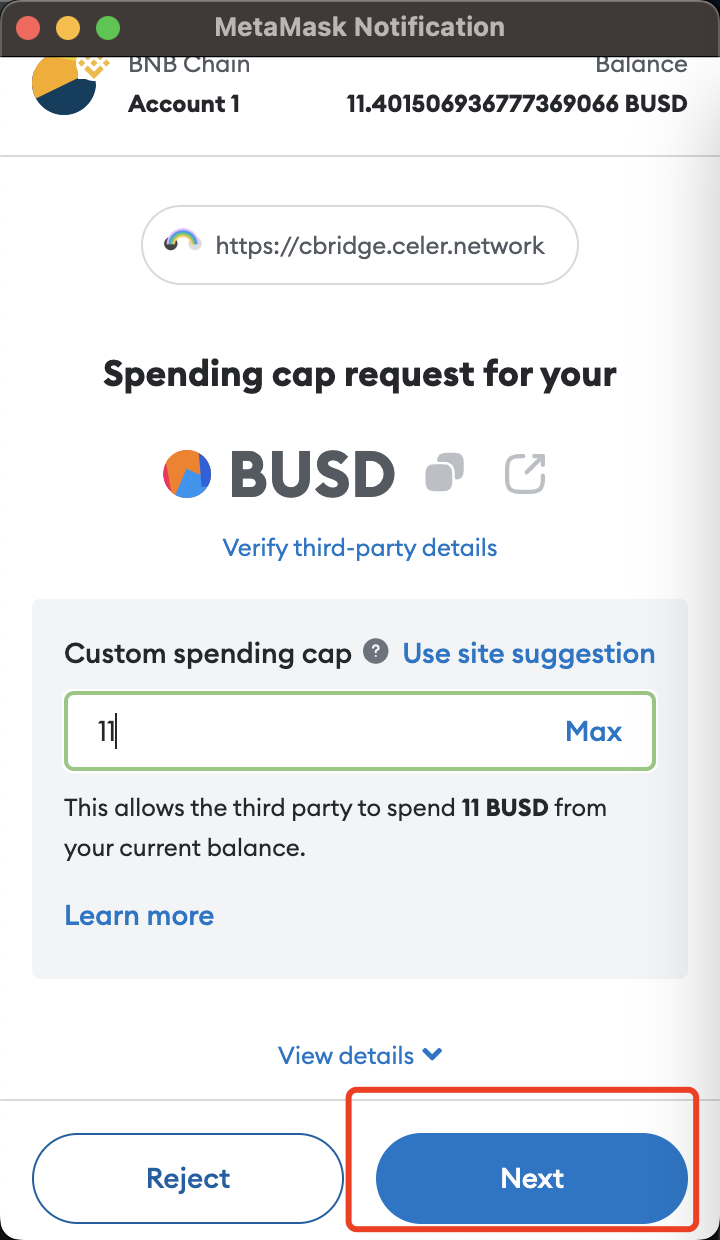The width and height of the screenshot is (720, 1240).
Task: Reject the spending cap request
Action: (x=188, y=1178)
